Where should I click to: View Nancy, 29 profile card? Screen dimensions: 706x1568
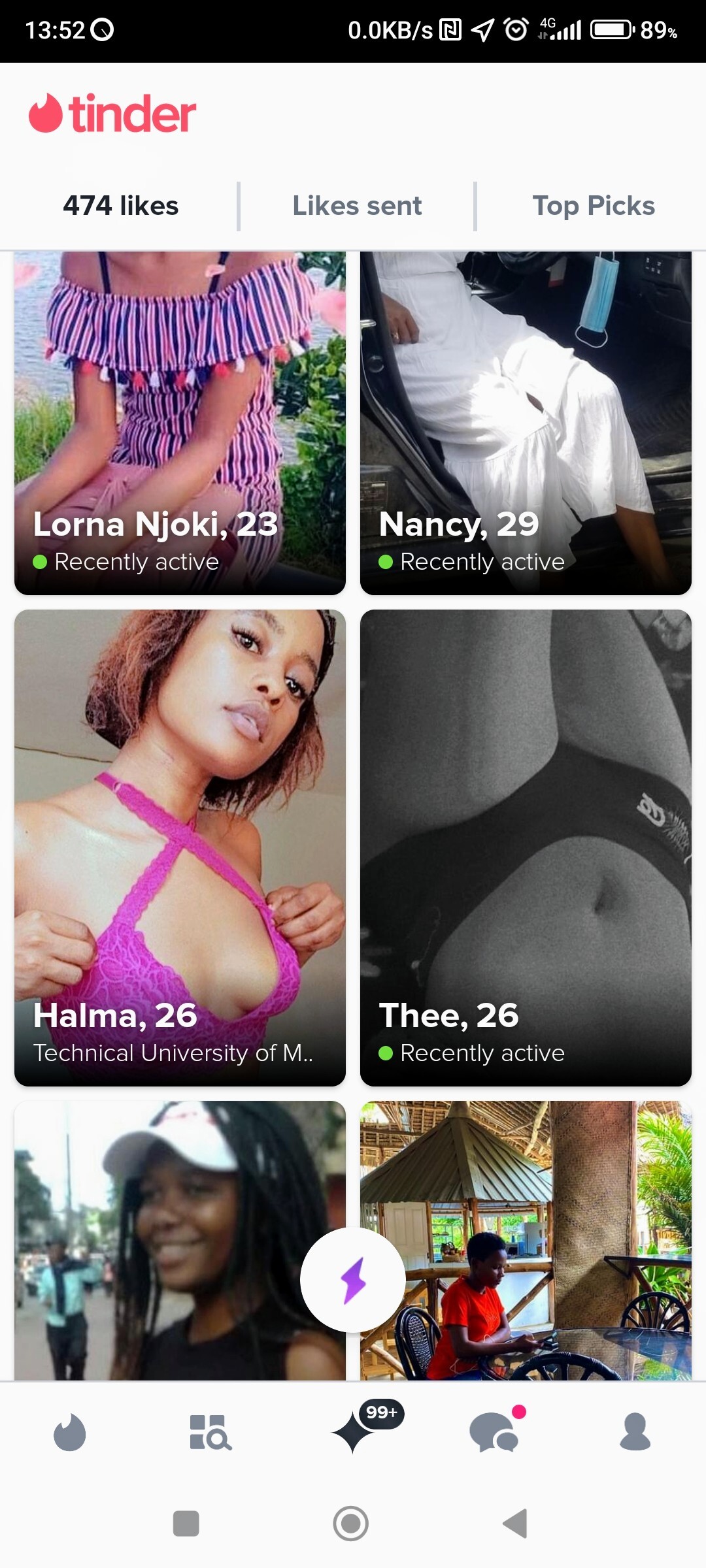click(x=526, y=423)
